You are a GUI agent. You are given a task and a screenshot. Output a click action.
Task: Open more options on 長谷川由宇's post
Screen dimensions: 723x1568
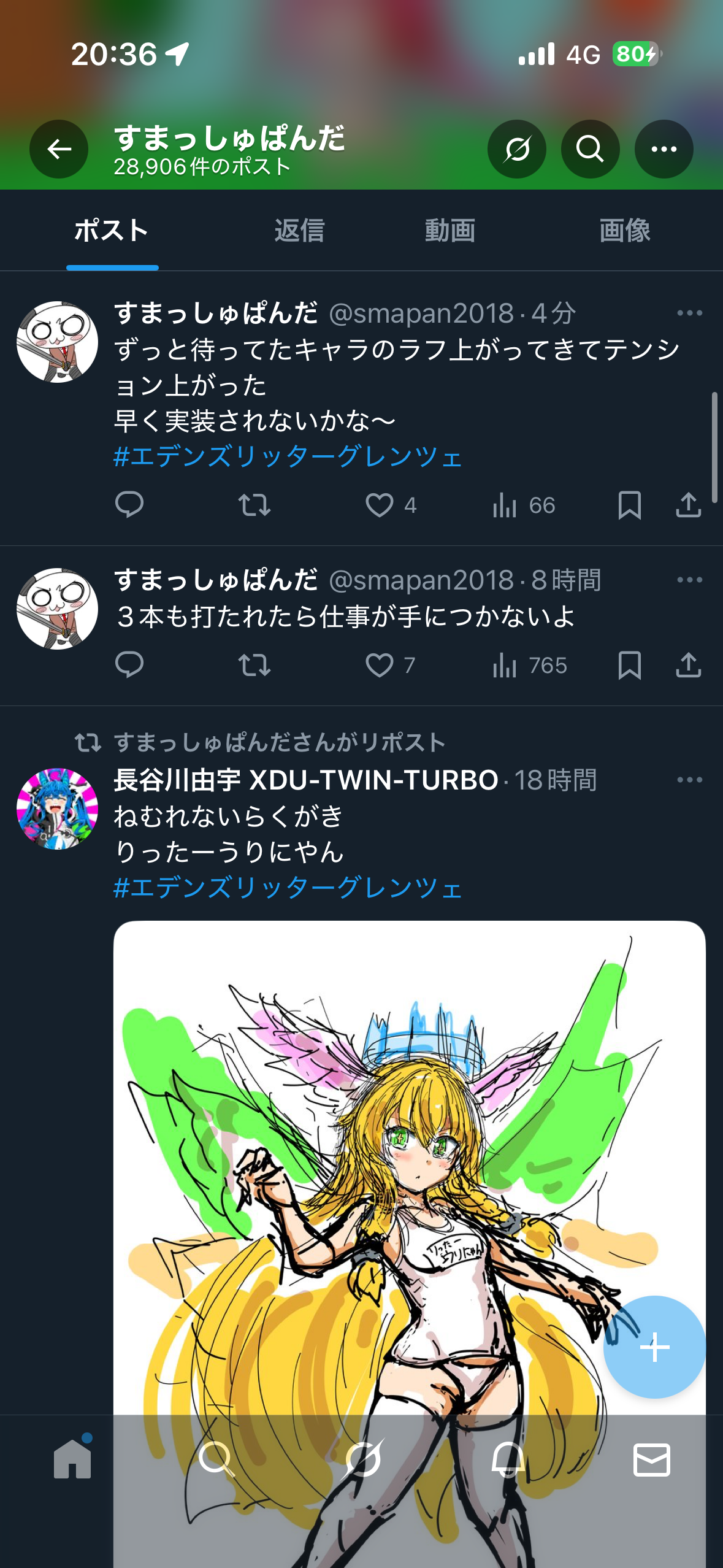click(689, 780)
